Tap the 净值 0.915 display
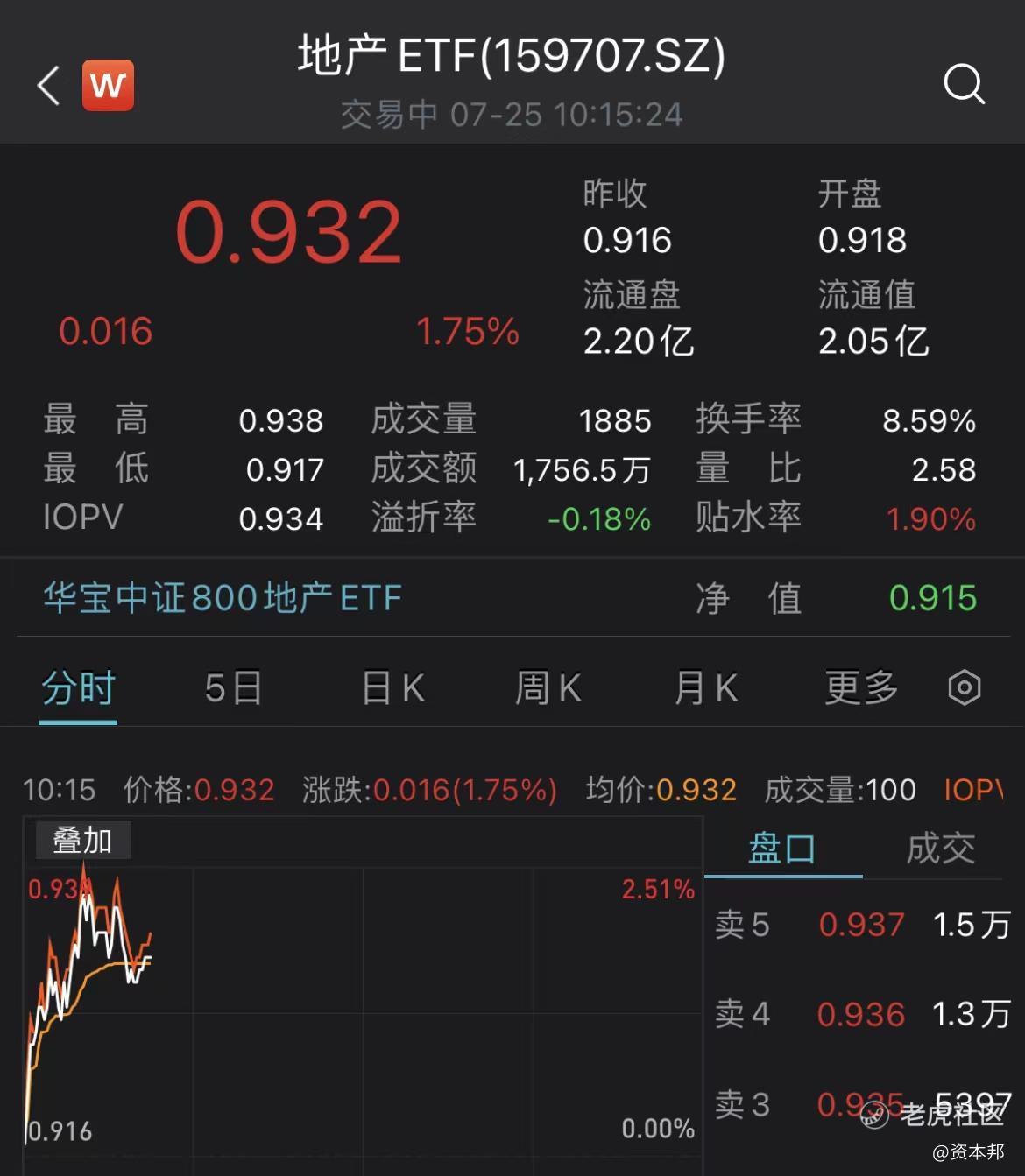The image size is (1025, 1176). (x=933, y=597)
